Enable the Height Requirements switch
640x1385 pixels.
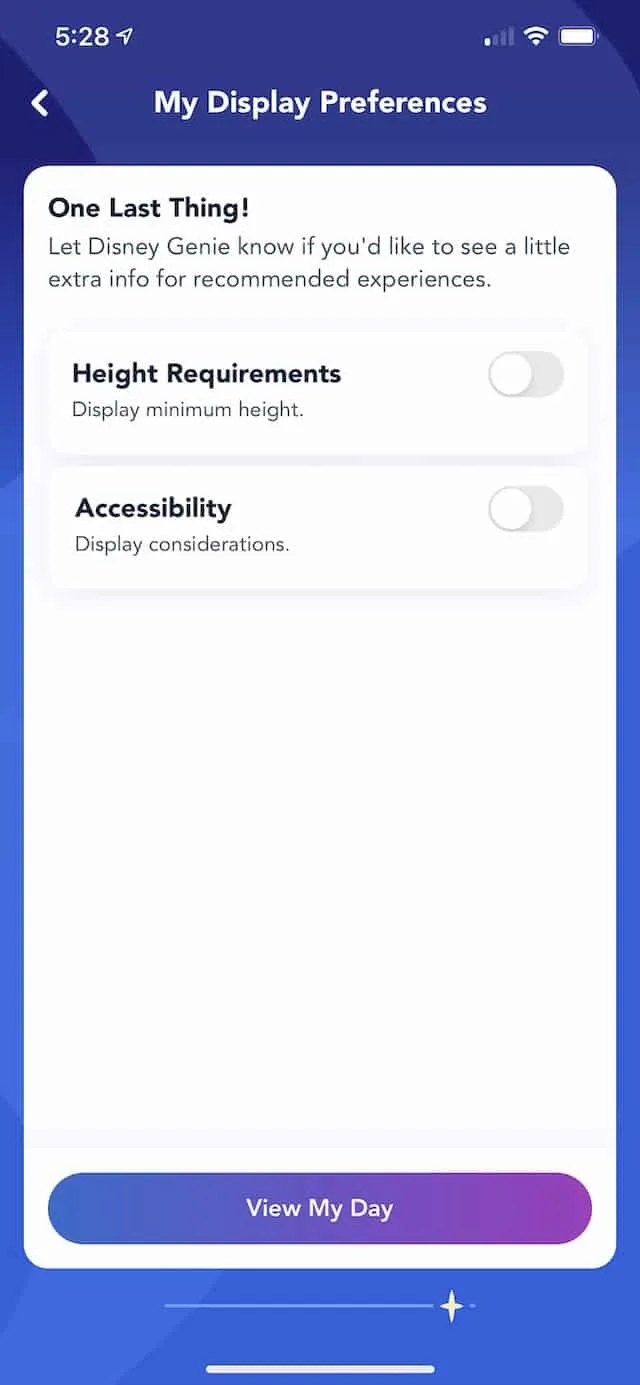[526, 374]
